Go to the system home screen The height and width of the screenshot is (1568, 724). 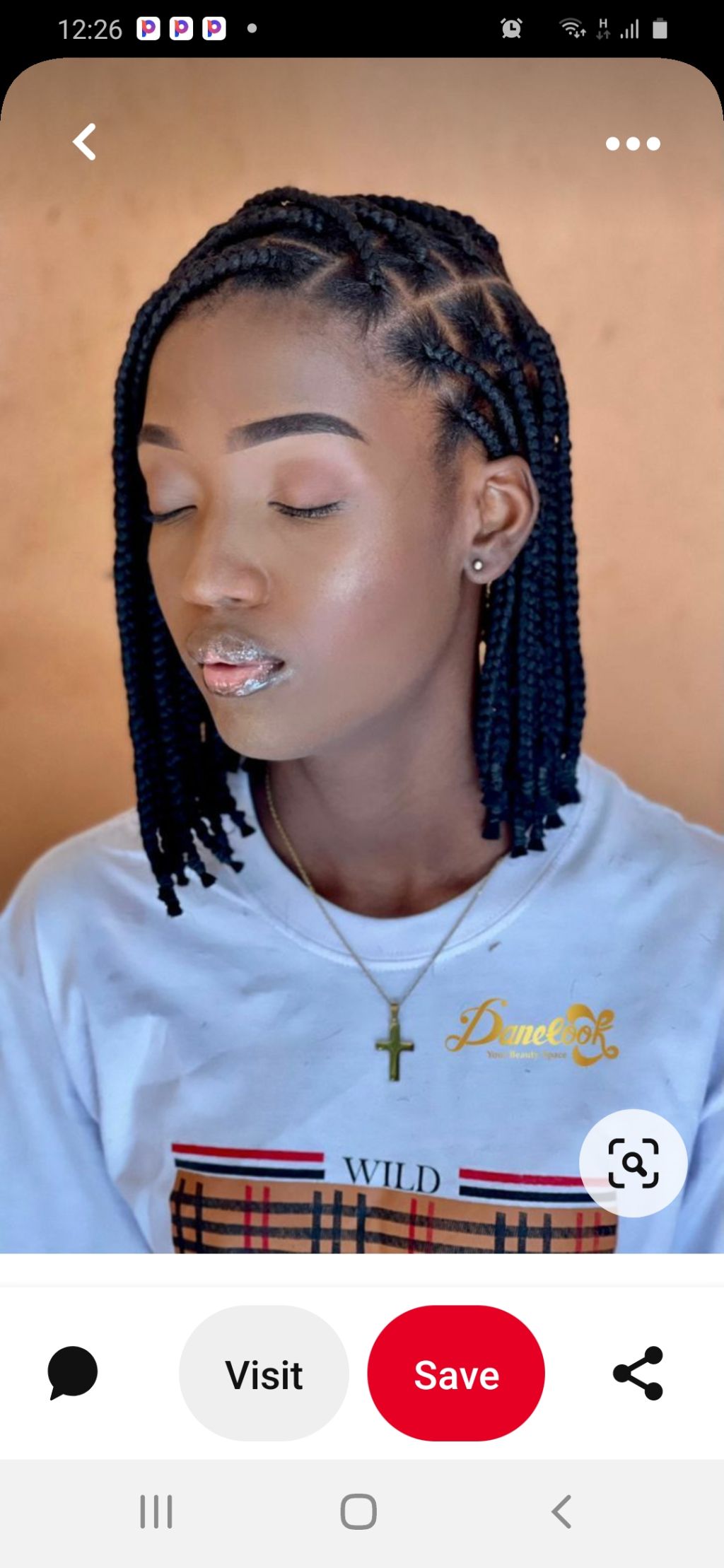point(358,1512)
